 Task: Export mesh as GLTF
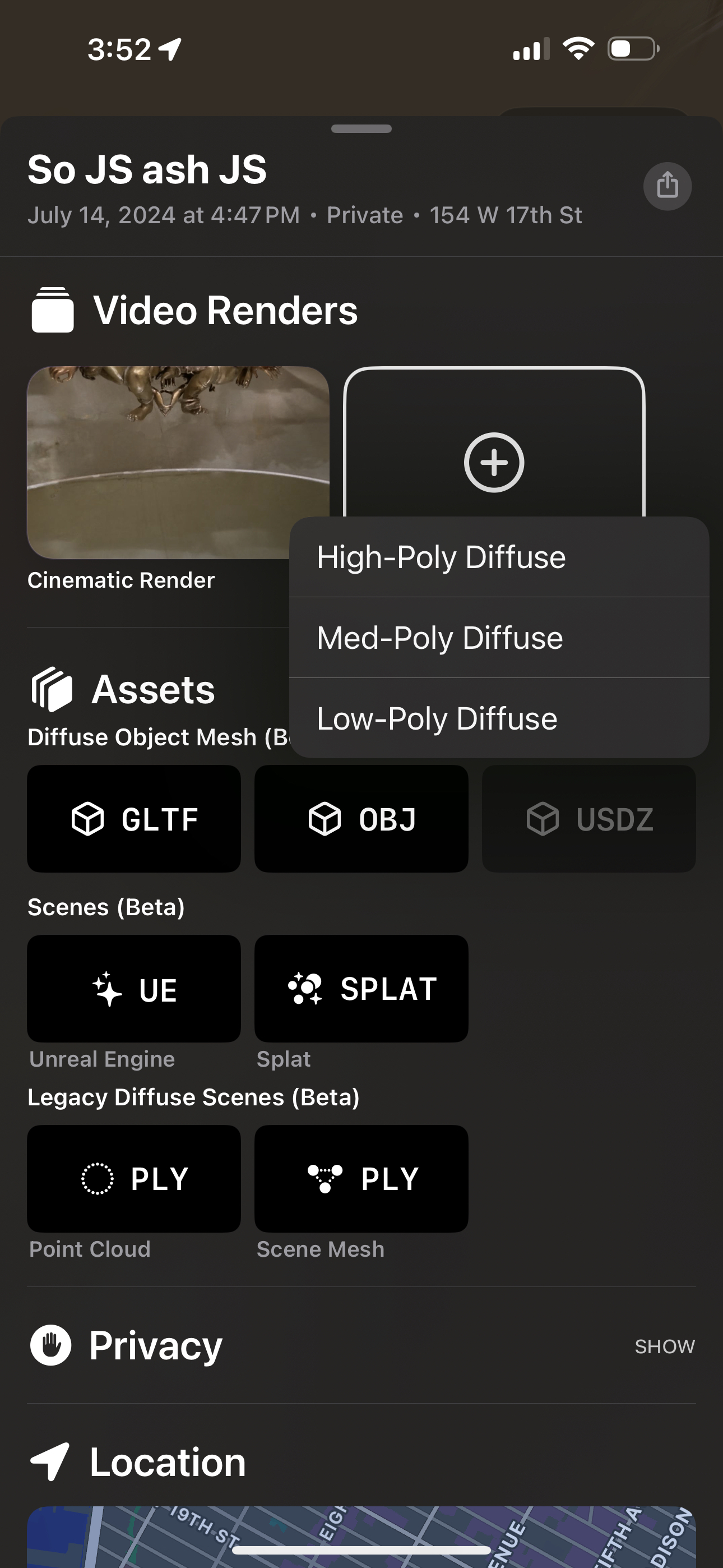[x=134, y=819]
